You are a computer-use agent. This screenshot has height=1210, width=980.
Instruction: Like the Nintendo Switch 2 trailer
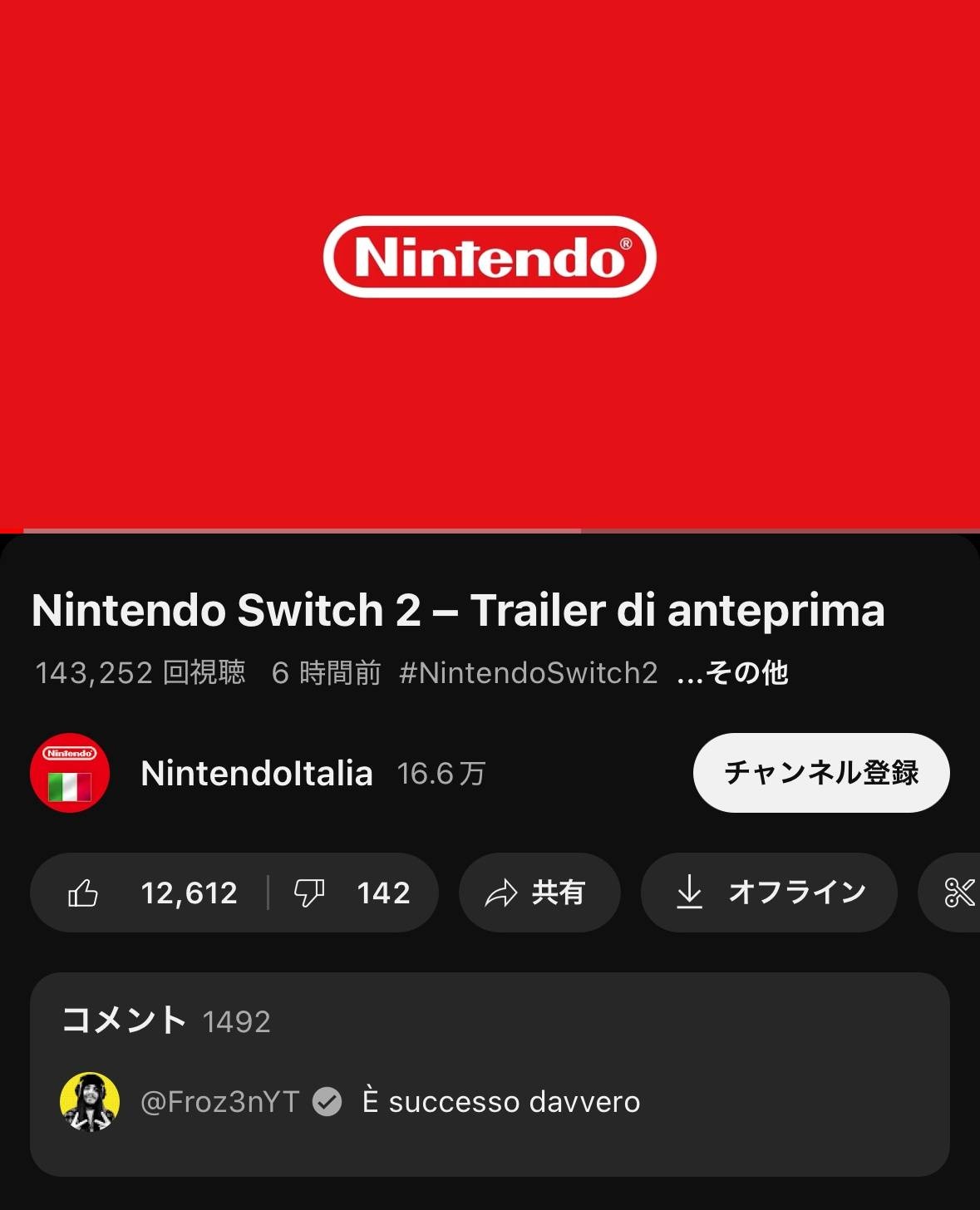point(150,893)
